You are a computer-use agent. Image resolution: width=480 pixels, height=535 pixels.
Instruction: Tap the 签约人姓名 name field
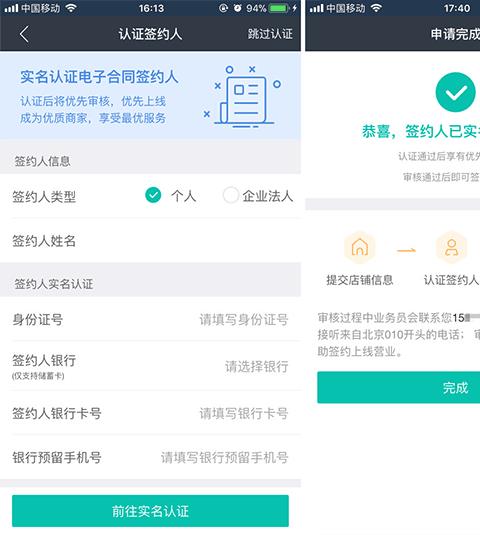150,241
